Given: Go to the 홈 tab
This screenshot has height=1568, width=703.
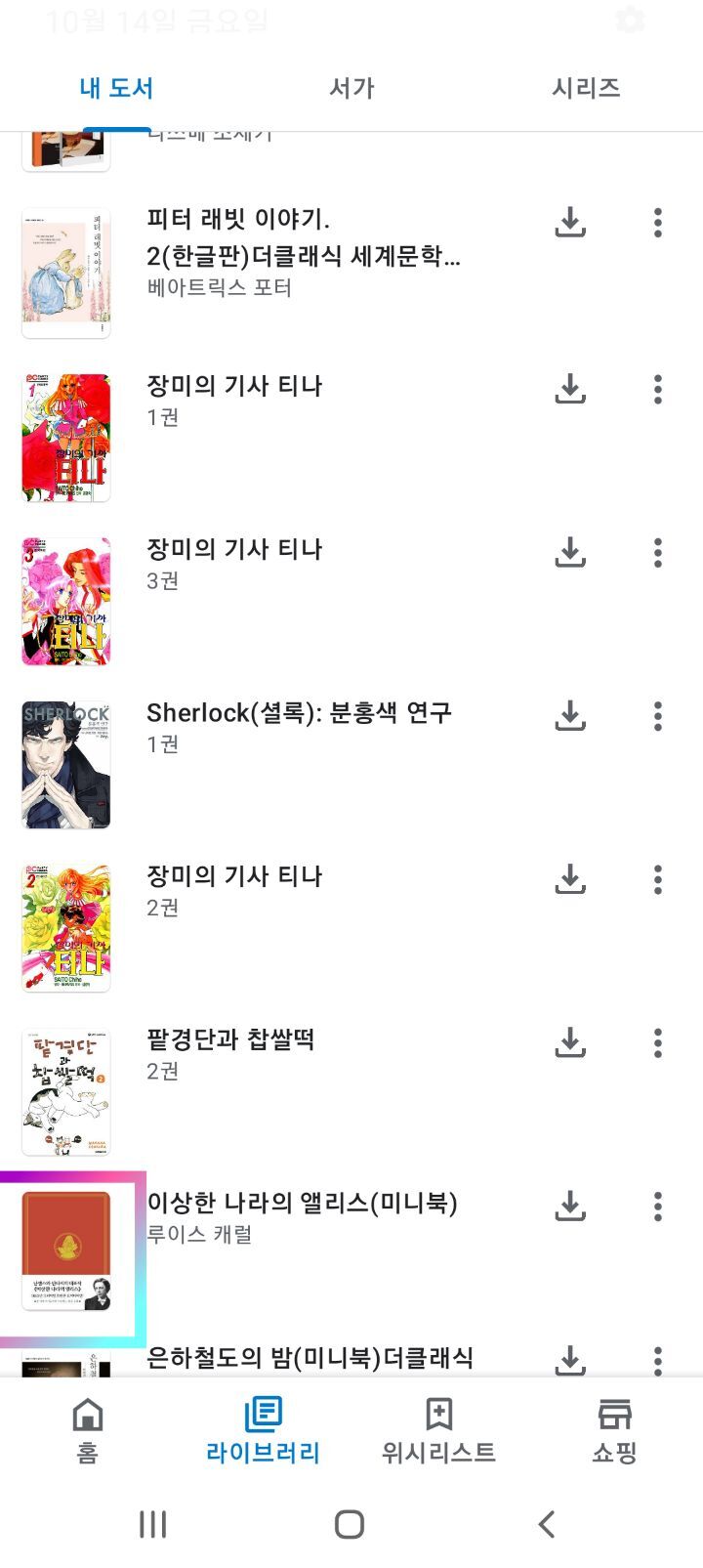Looking at the screenshot, I should (x=88, y=1429).
